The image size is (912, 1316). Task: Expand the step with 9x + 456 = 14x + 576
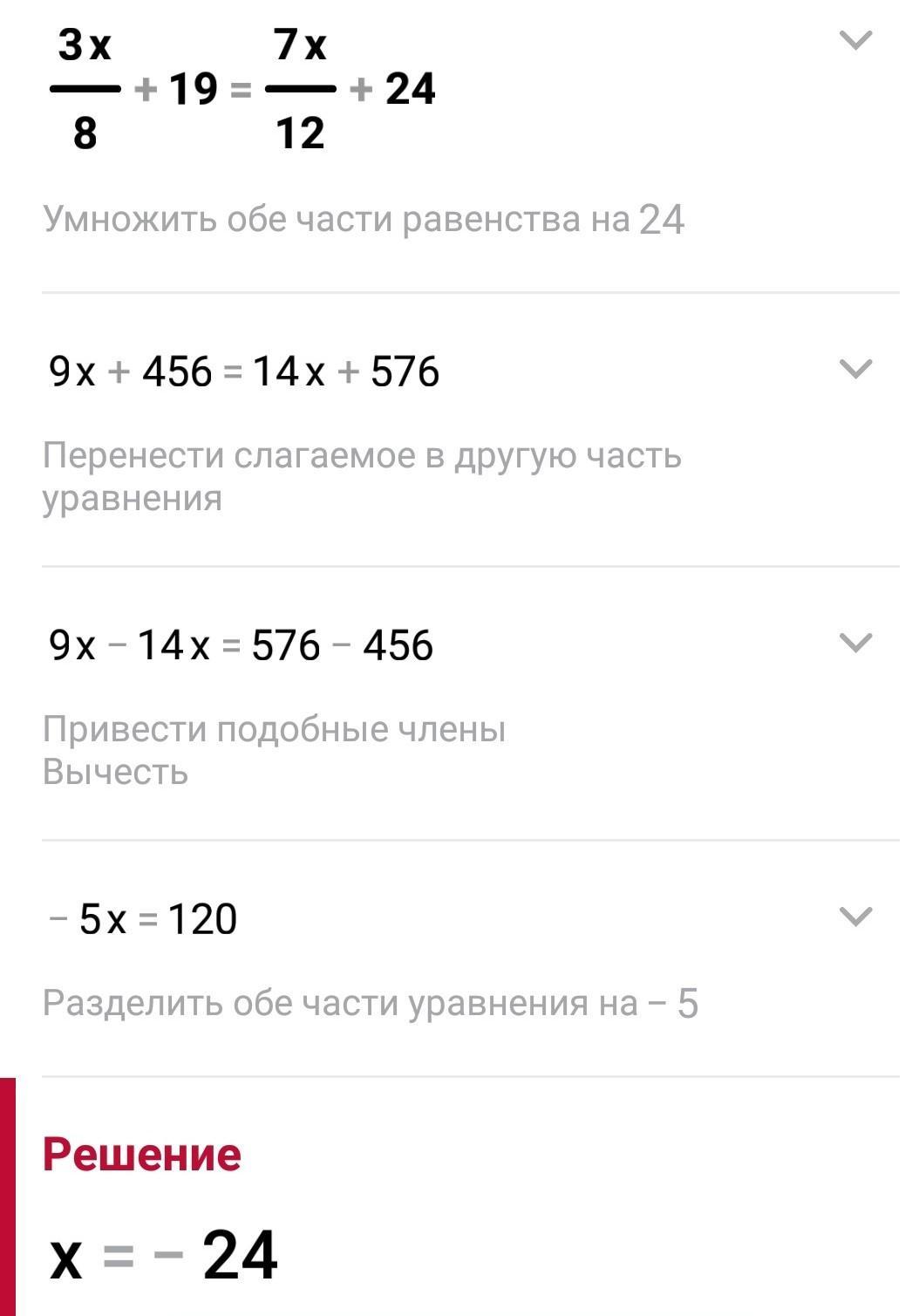click(854, 369)
